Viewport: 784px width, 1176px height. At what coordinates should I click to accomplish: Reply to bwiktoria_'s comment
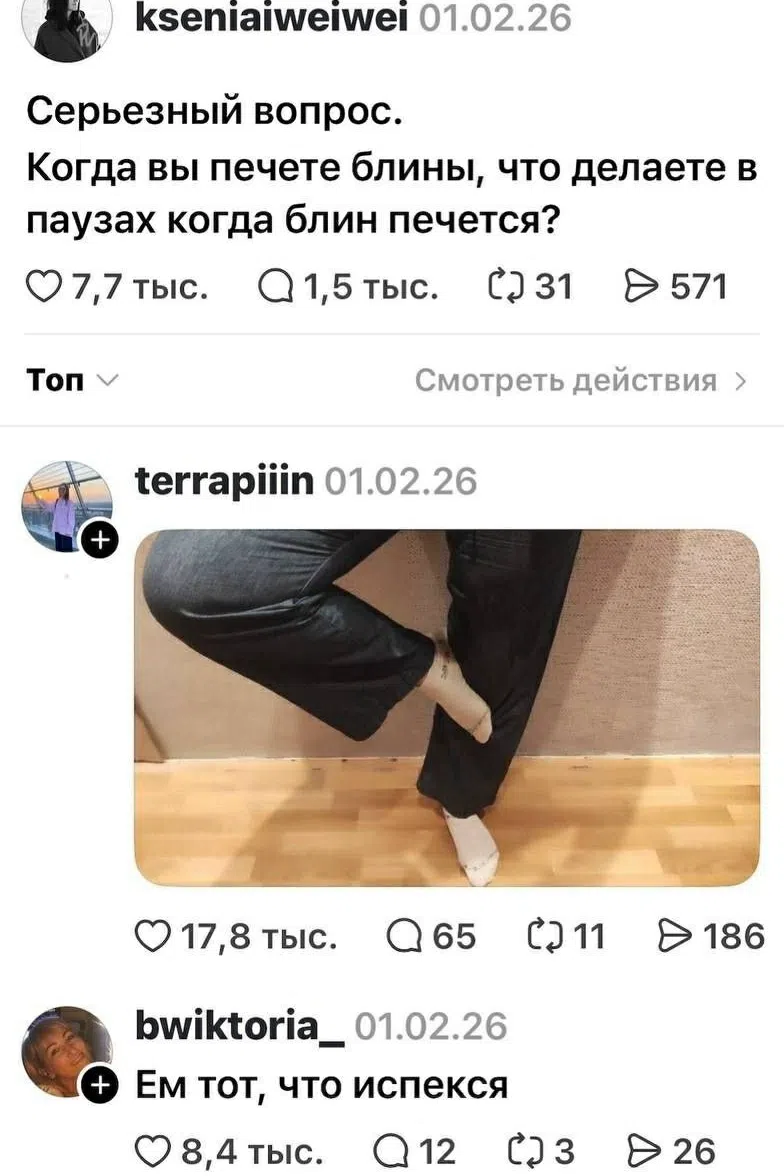[389, 1152]
